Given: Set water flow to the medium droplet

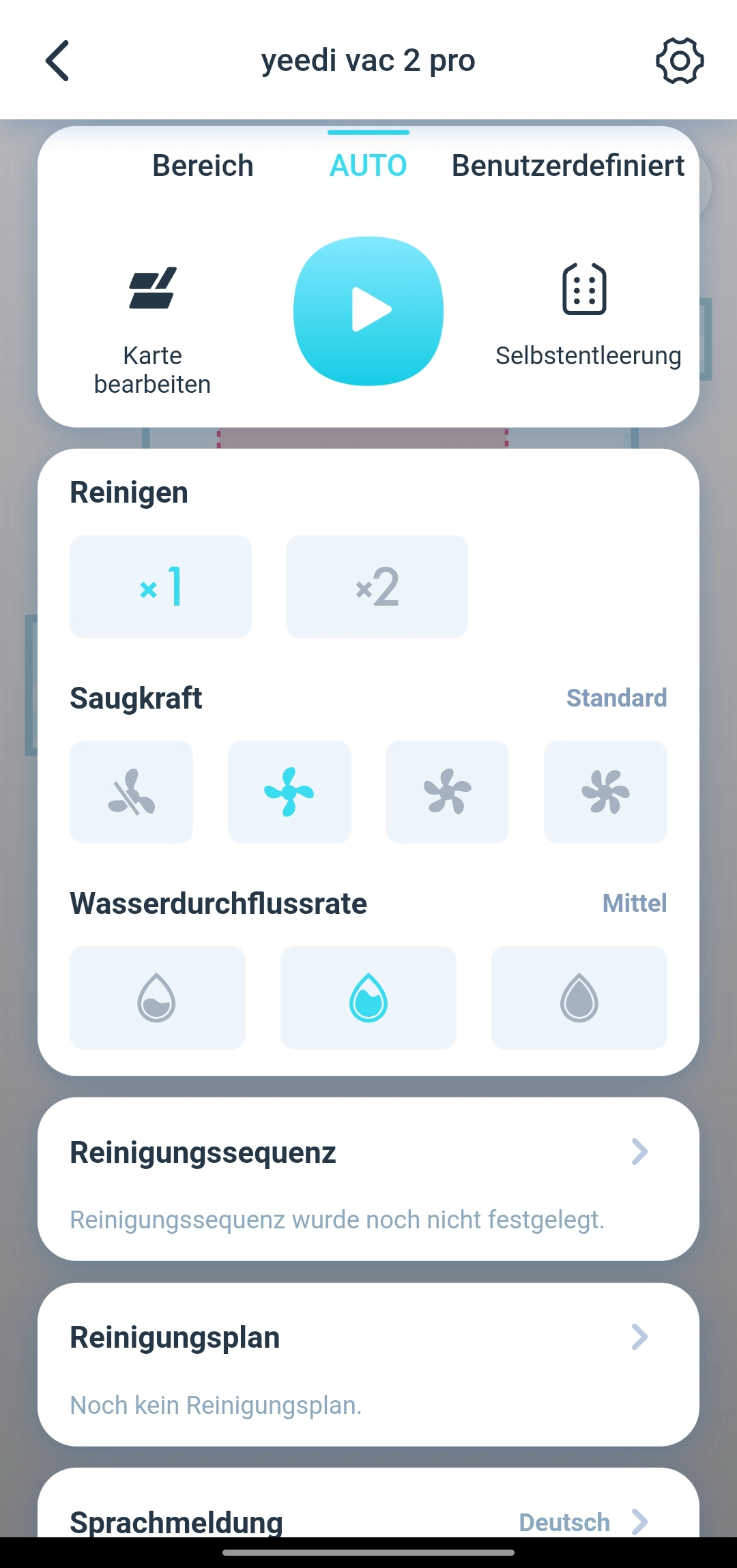Looking at the screenshot, I should (x=369, y=997).
